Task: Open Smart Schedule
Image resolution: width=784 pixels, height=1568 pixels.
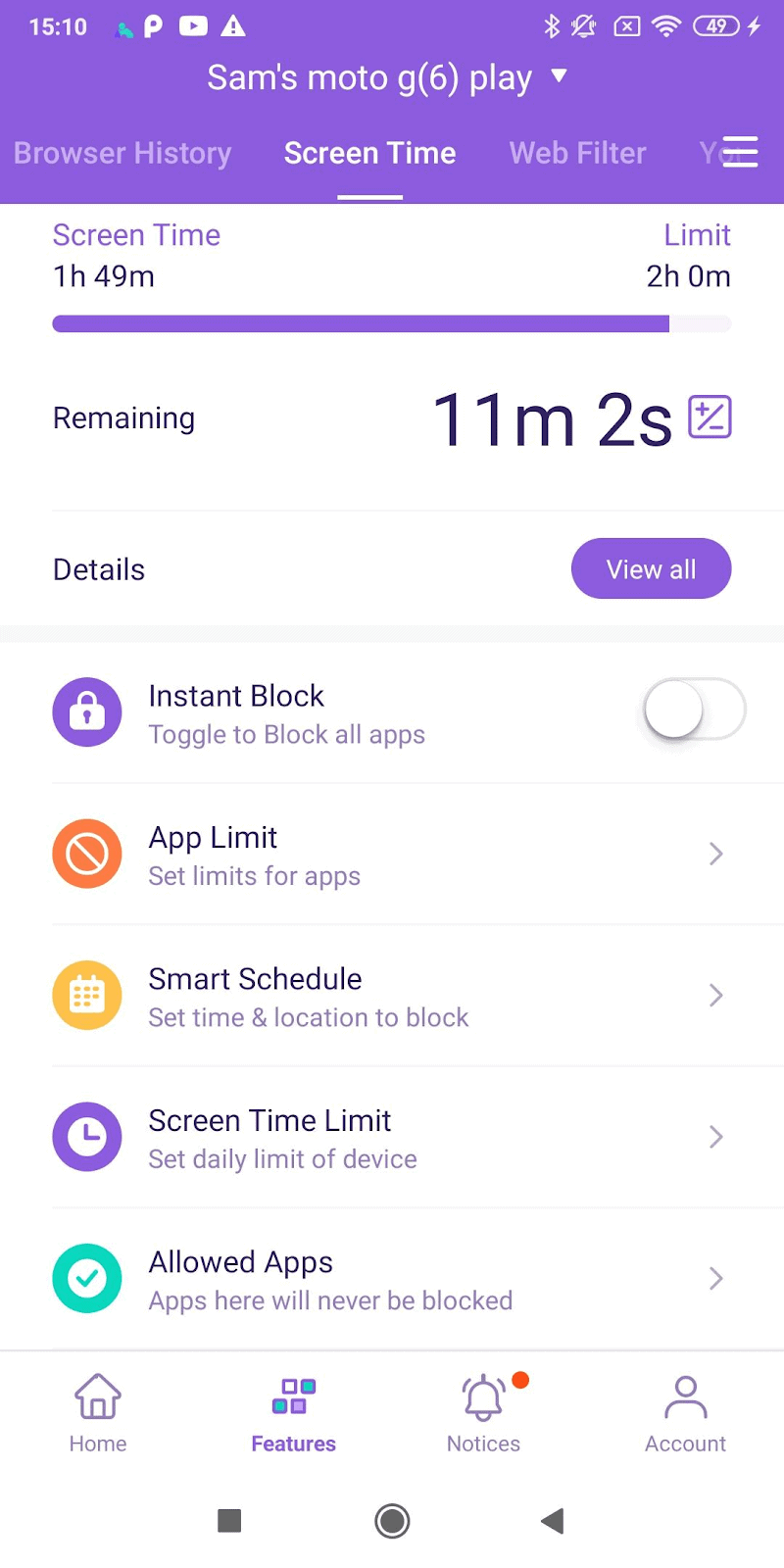Action: 392,996
